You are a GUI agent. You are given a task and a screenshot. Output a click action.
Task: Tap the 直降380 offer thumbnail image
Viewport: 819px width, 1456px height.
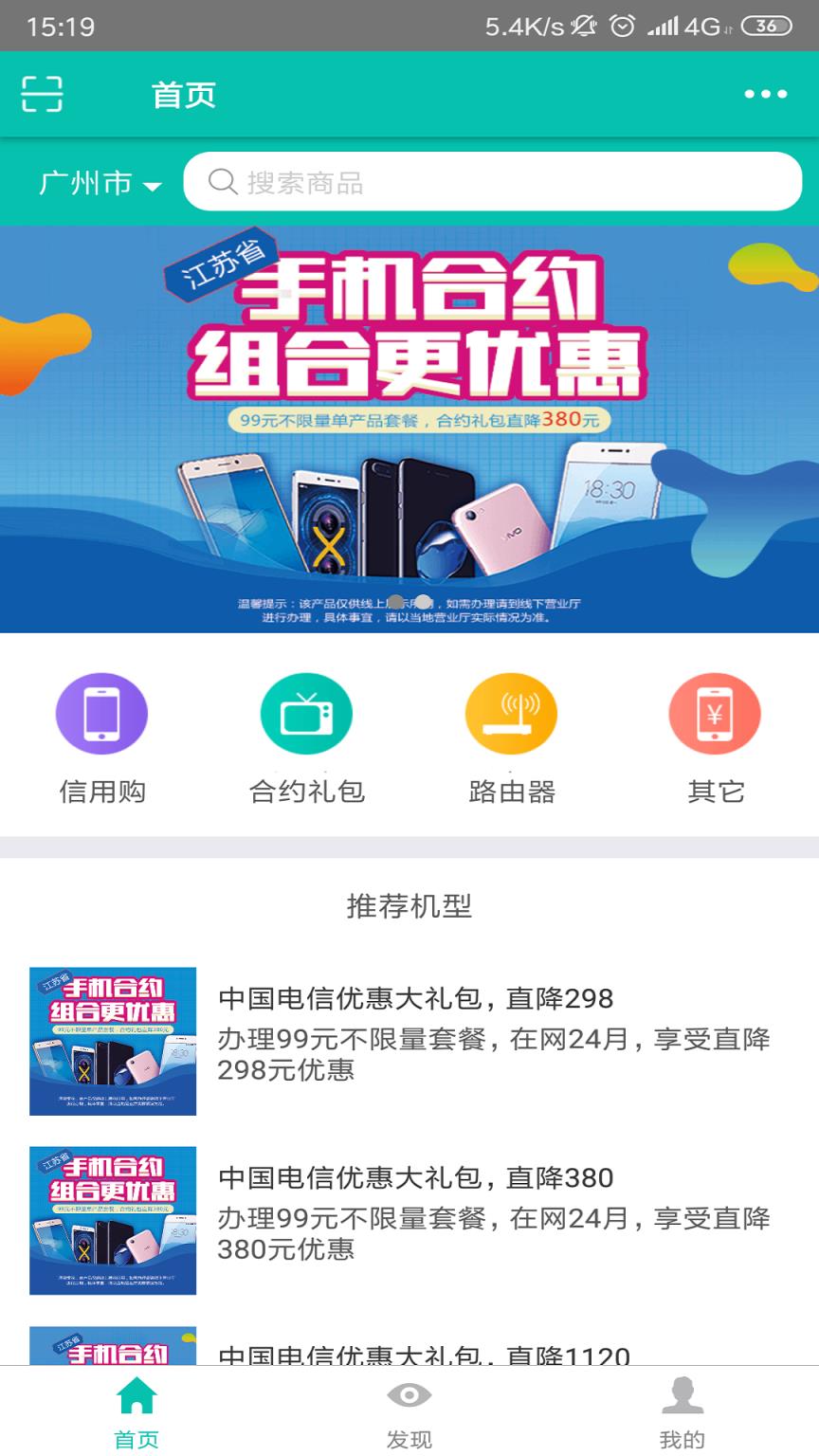coord(114,1220)
